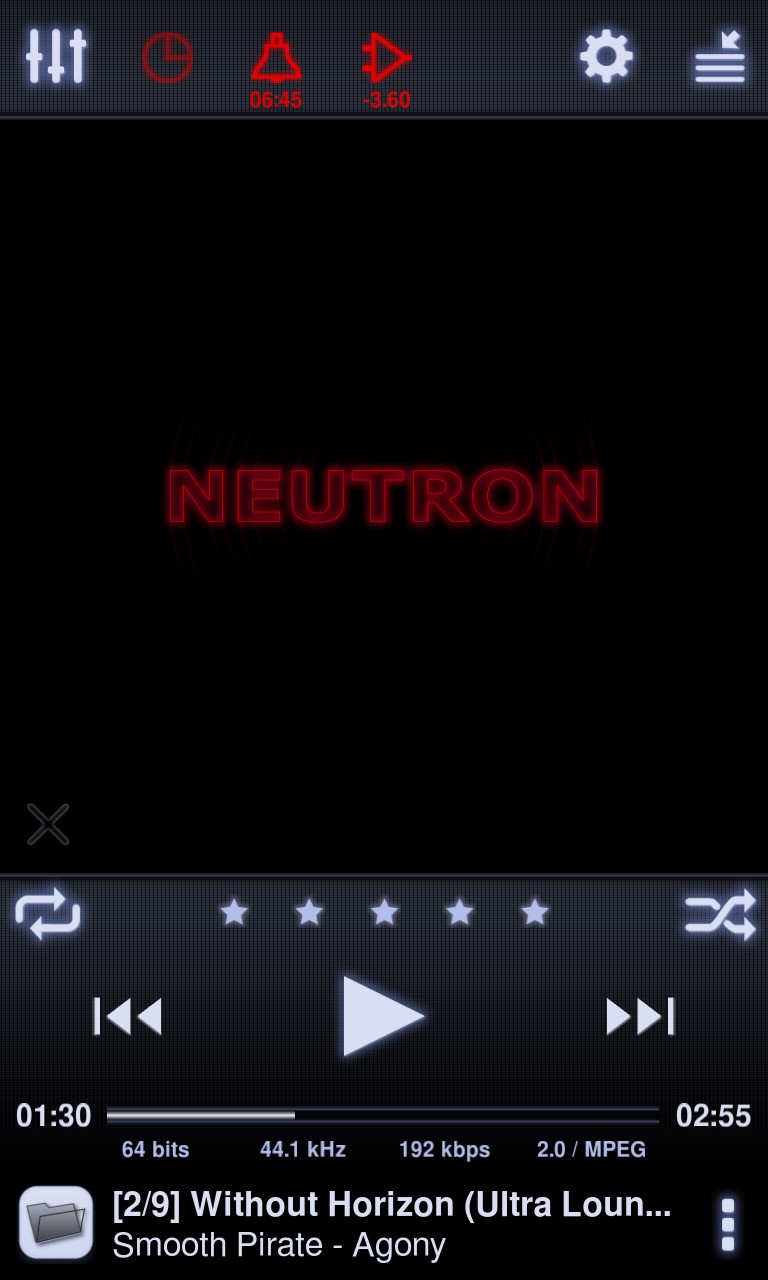Rate the current track three stars

pos(385,912)
